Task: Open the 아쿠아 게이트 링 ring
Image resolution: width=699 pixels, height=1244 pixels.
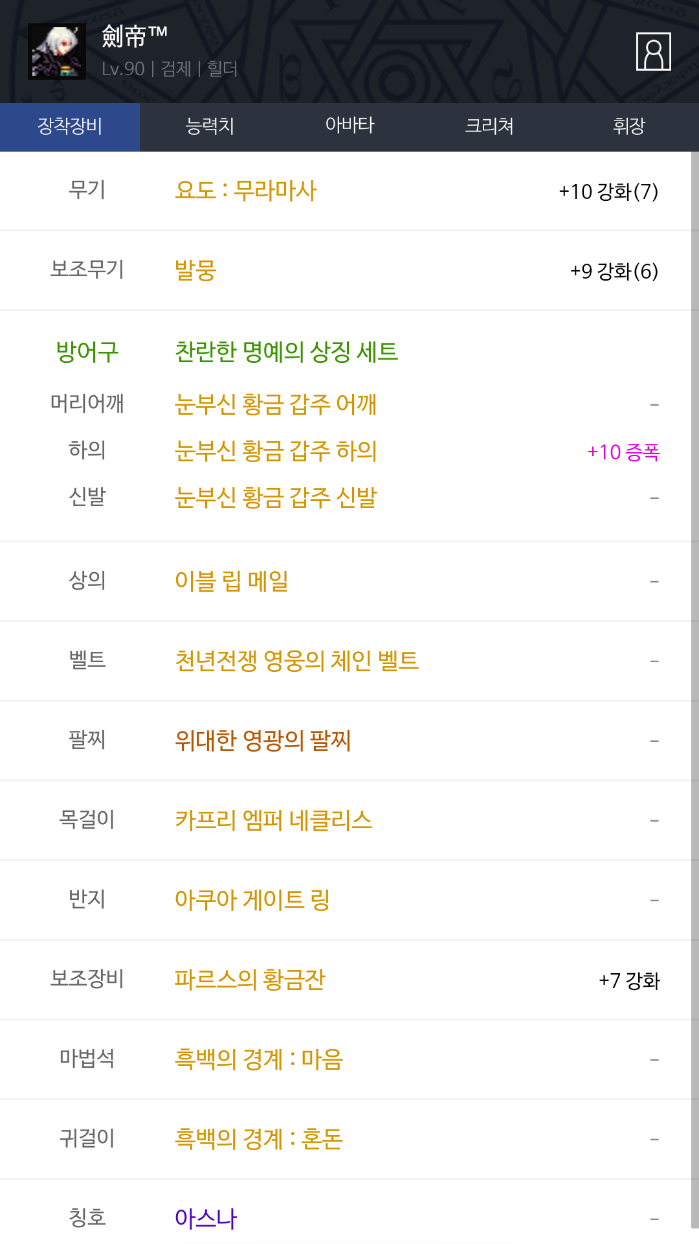Action: tap(252, 900)
